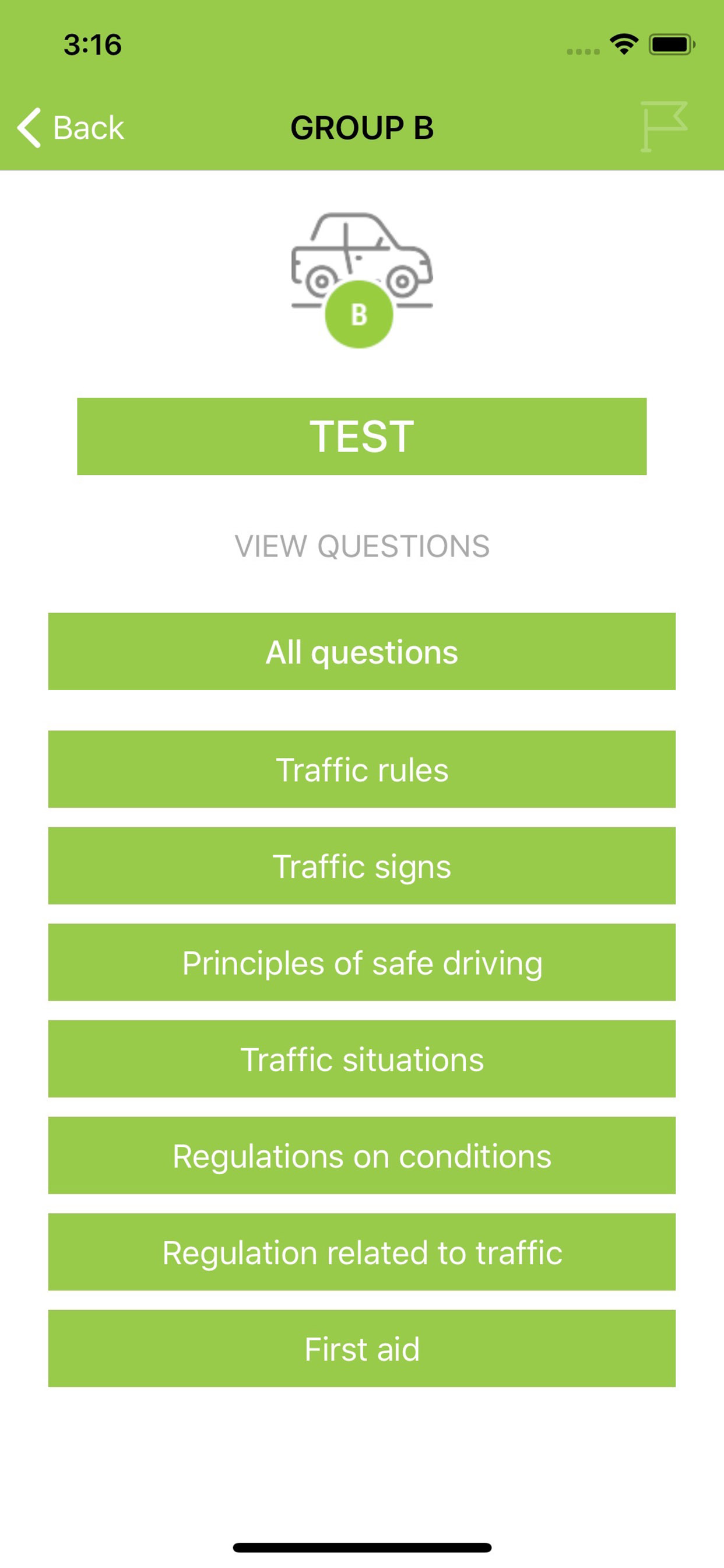The width and height of the screenshot is (724, 1568).
Task: Click the battery indicator in the status bar
Action: tap(671, 44)
